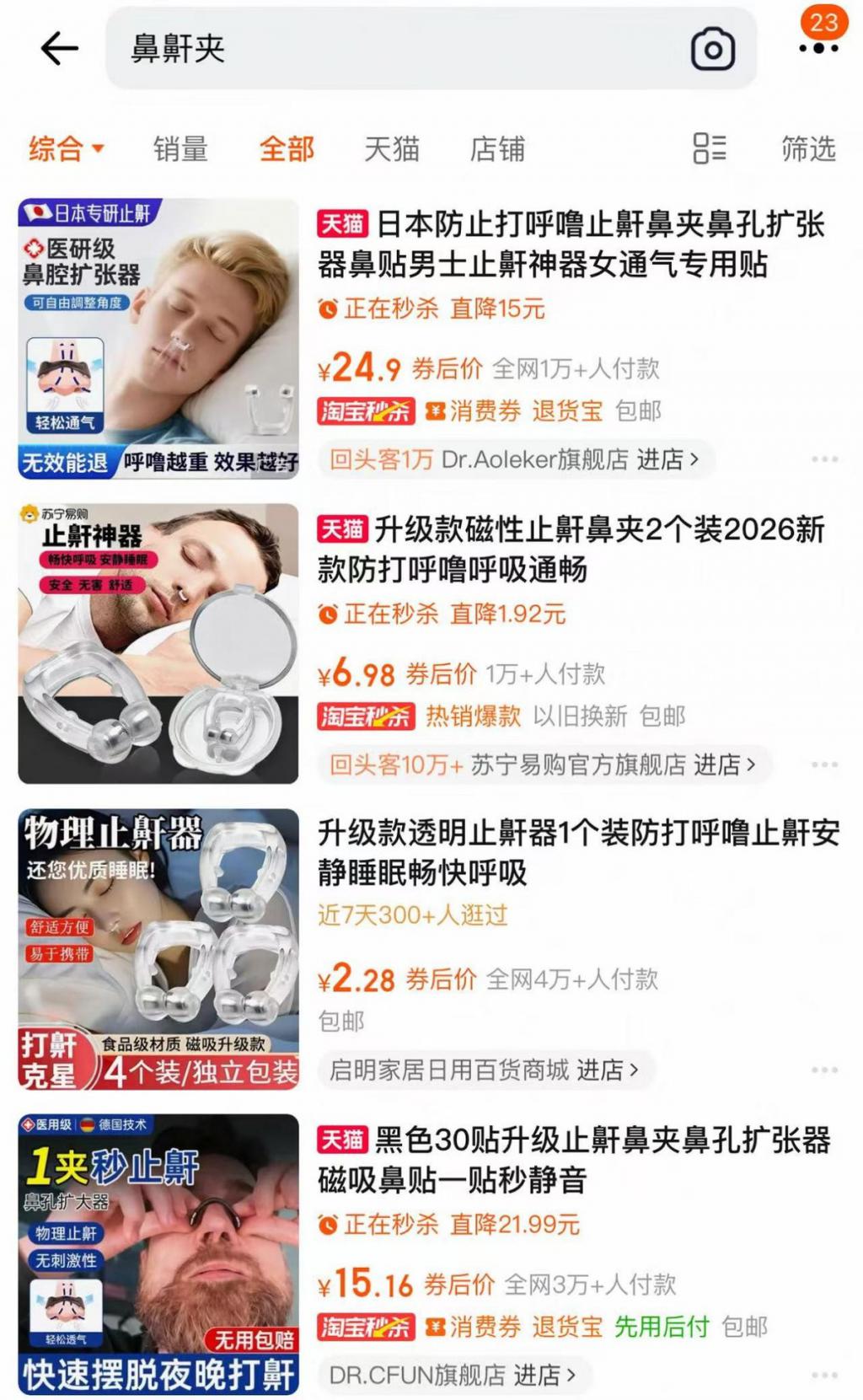The width and height of the screenshot is (863, 1400).
Task: Go to DR.CFUN旗舰店 store
Action: coord(453,1375)
